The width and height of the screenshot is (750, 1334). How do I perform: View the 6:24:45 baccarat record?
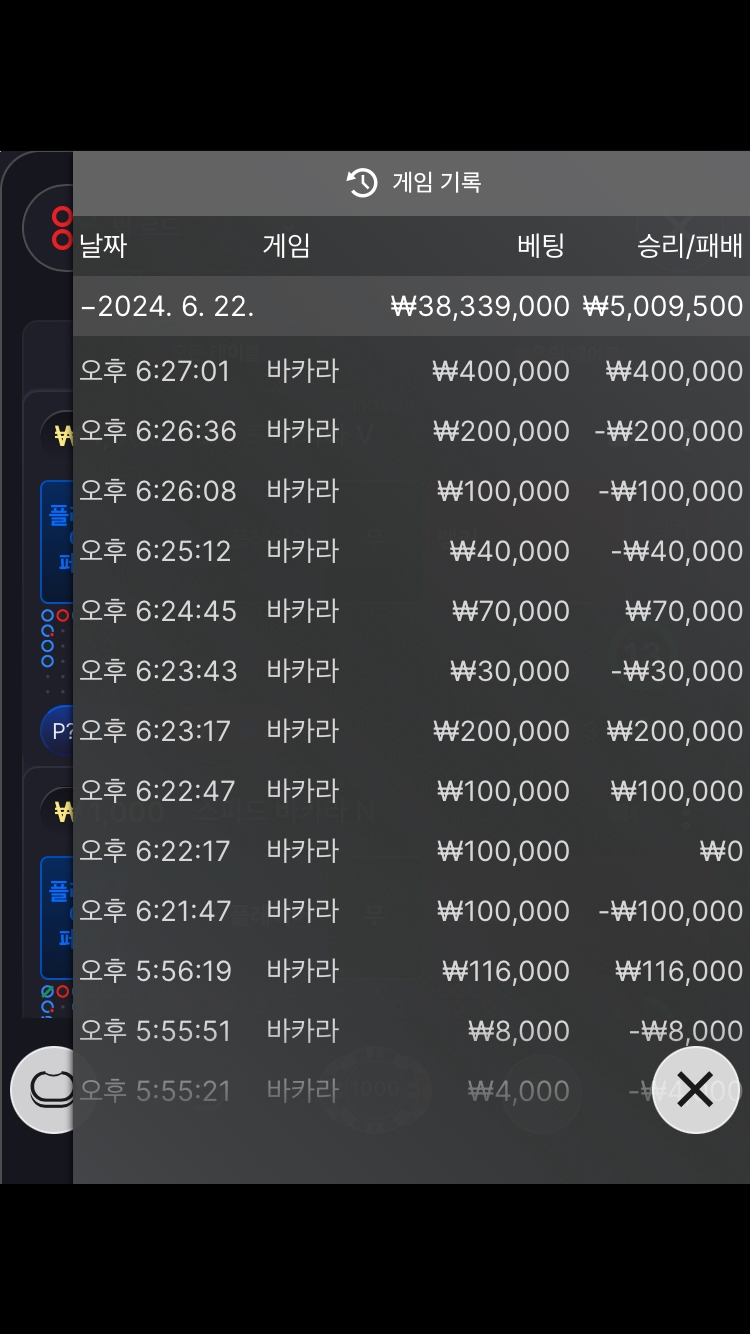[x=411, y=611]
